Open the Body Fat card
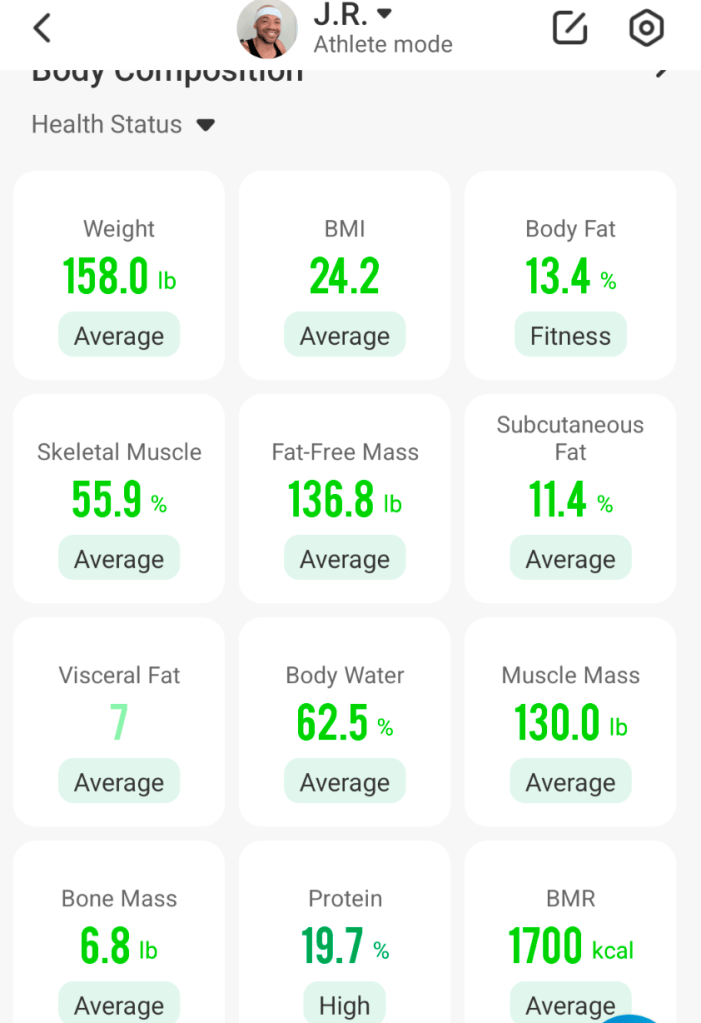This screenshot has width=701, height=1023. click(571, 276)
